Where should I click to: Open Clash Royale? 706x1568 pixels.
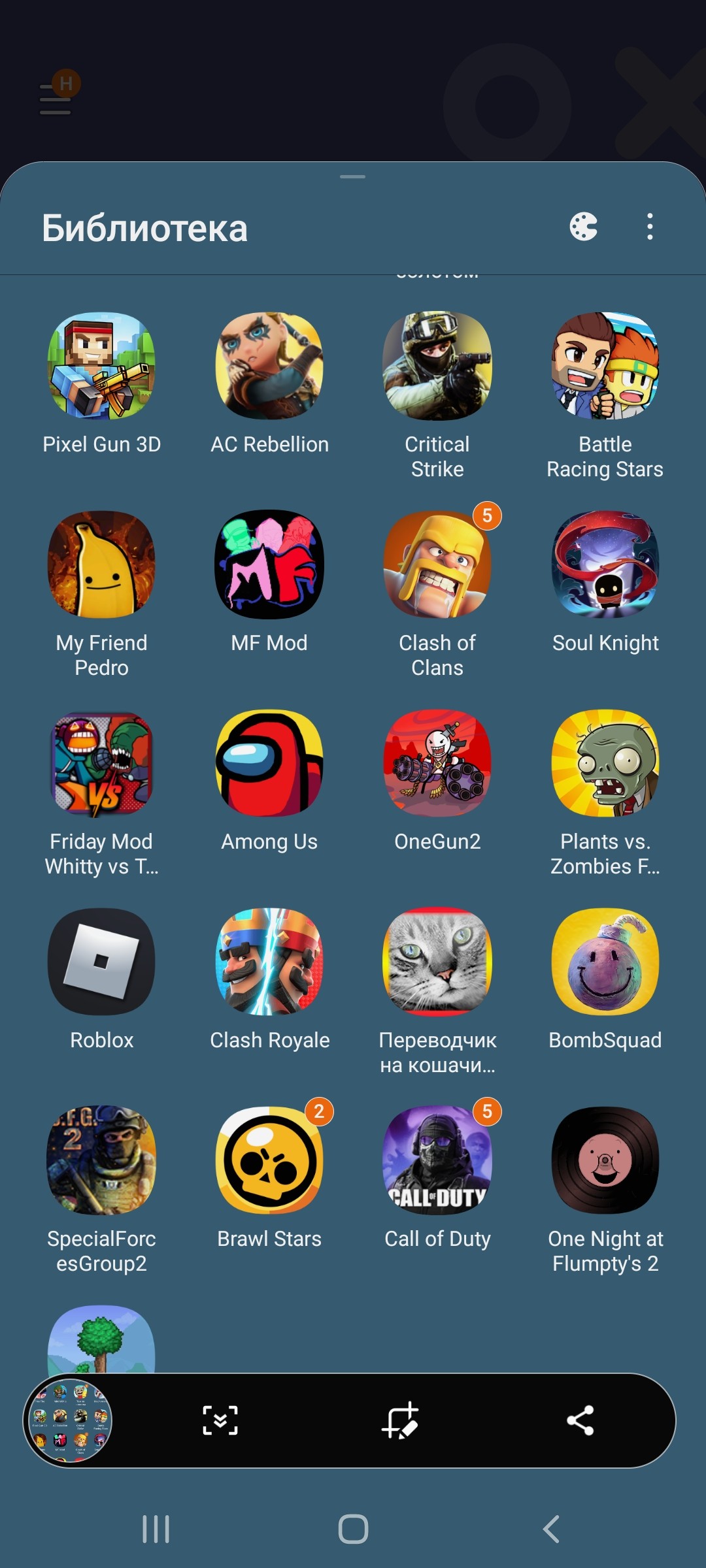tap(269, 962)
